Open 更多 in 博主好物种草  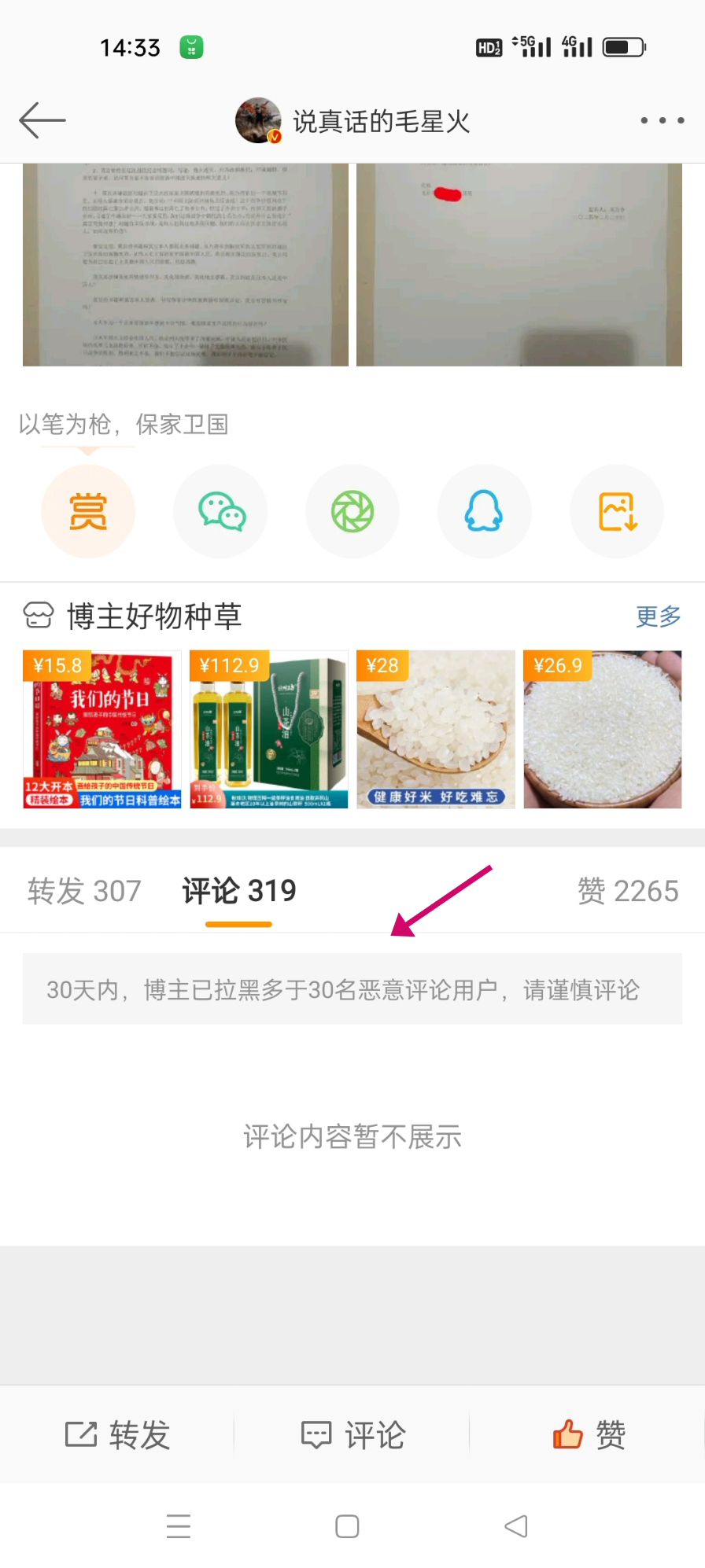pos(659,617)
